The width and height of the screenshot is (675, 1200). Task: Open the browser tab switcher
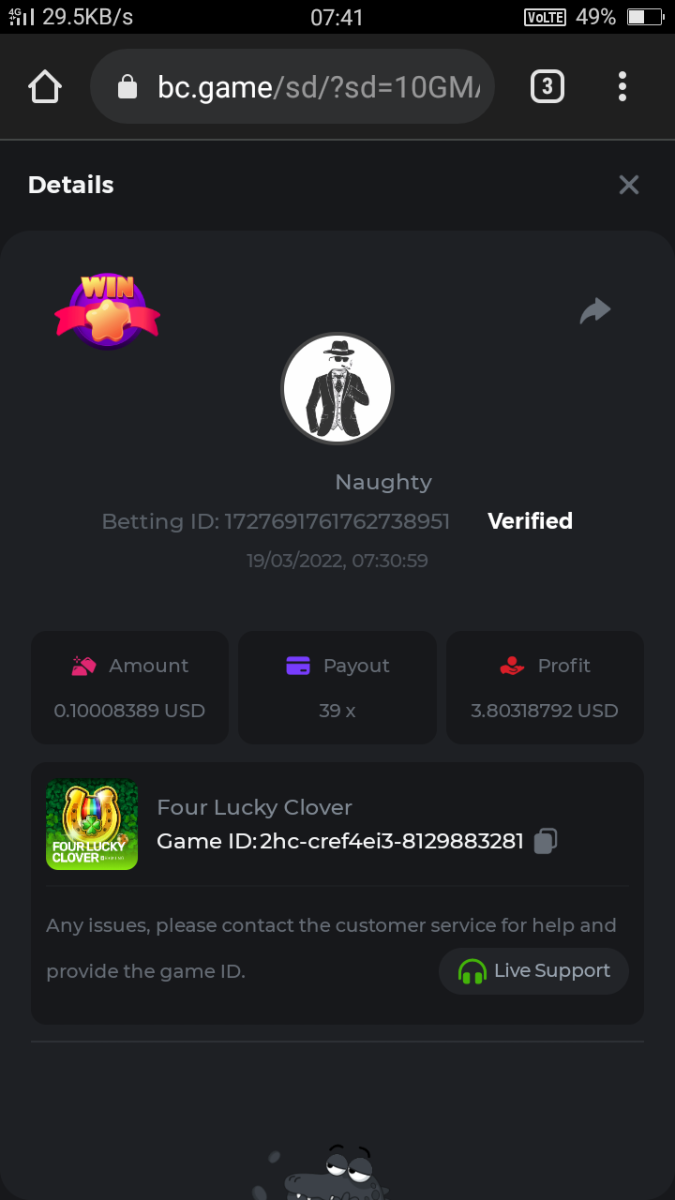(546, 87)
